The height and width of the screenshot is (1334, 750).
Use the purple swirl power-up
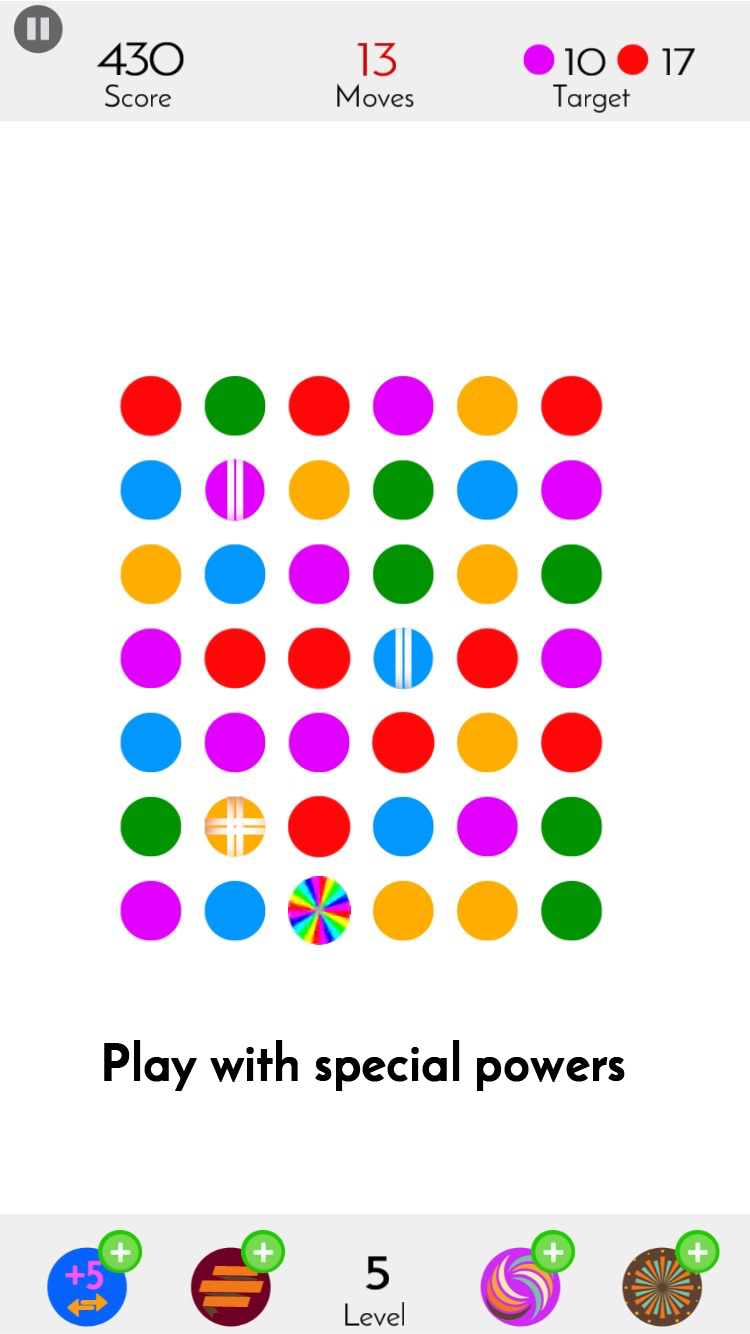520,1286
